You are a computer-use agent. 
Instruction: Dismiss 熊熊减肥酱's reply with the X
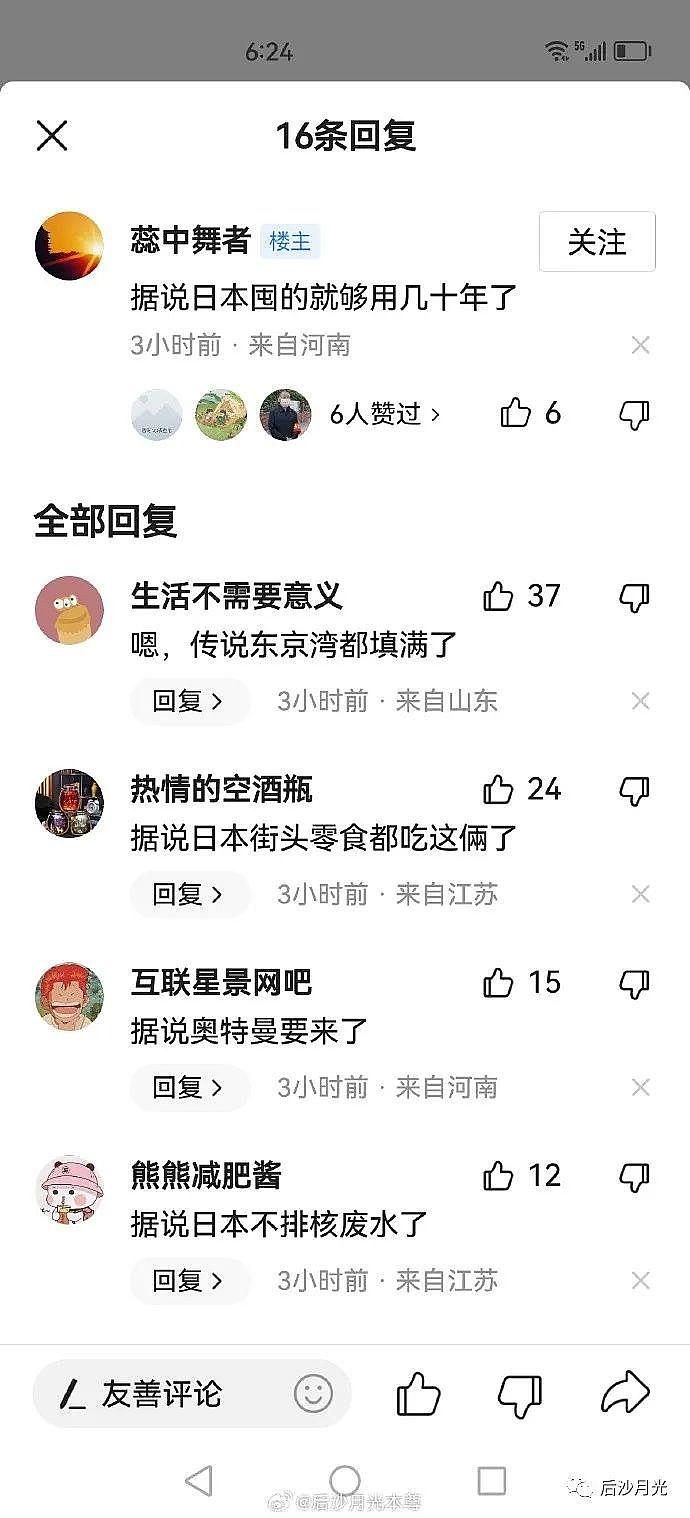[x=641, y=1280]
